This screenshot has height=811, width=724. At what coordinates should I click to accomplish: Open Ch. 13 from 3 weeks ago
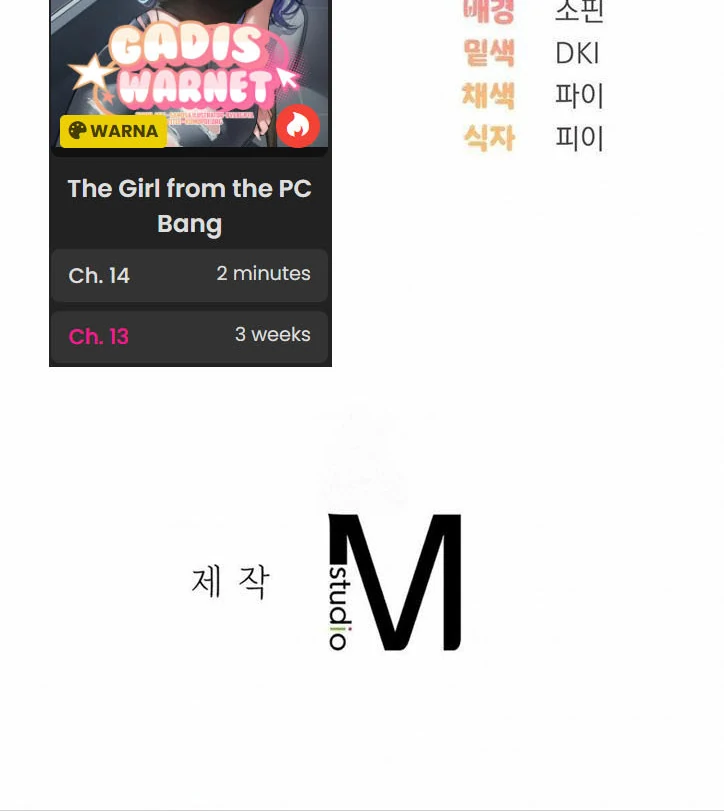(189, 336)
